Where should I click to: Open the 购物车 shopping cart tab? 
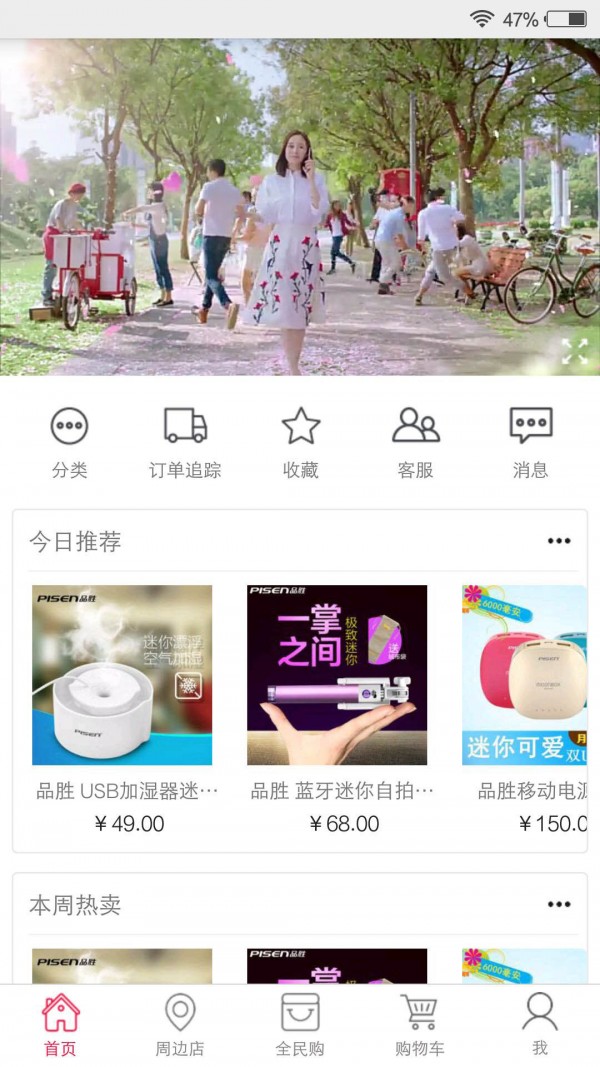[x=420, y=1025]
